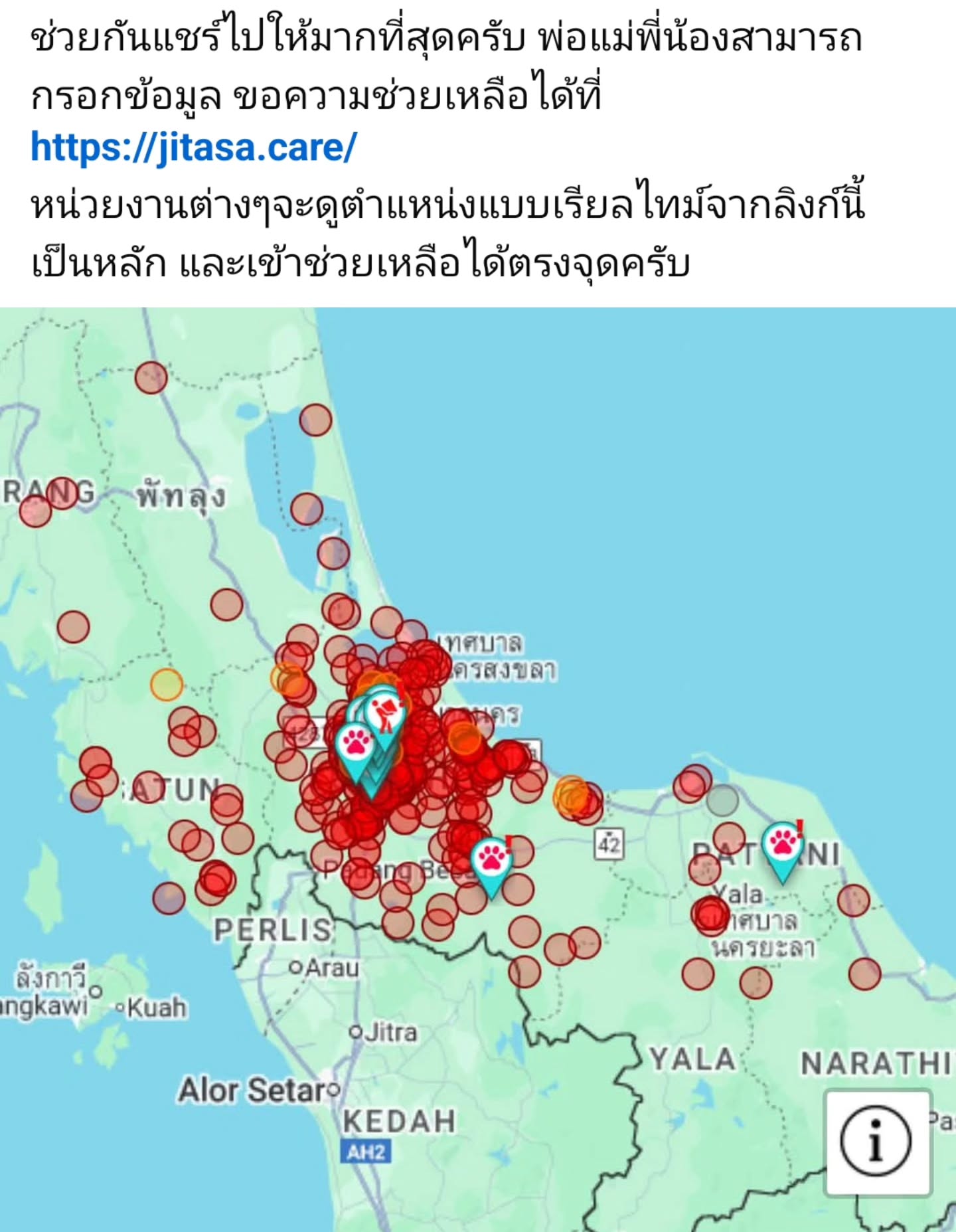Open the paw marker with exclamation near Padang Besar
Screen dimensions: 956x1232
click(491, 859)
